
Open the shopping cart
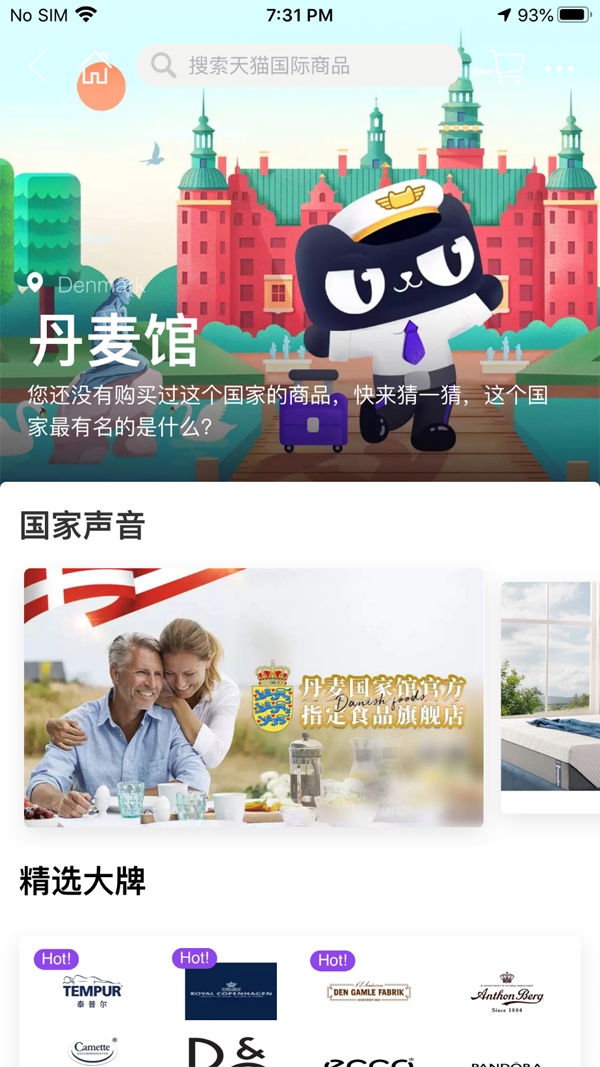(x=508, y=67)
